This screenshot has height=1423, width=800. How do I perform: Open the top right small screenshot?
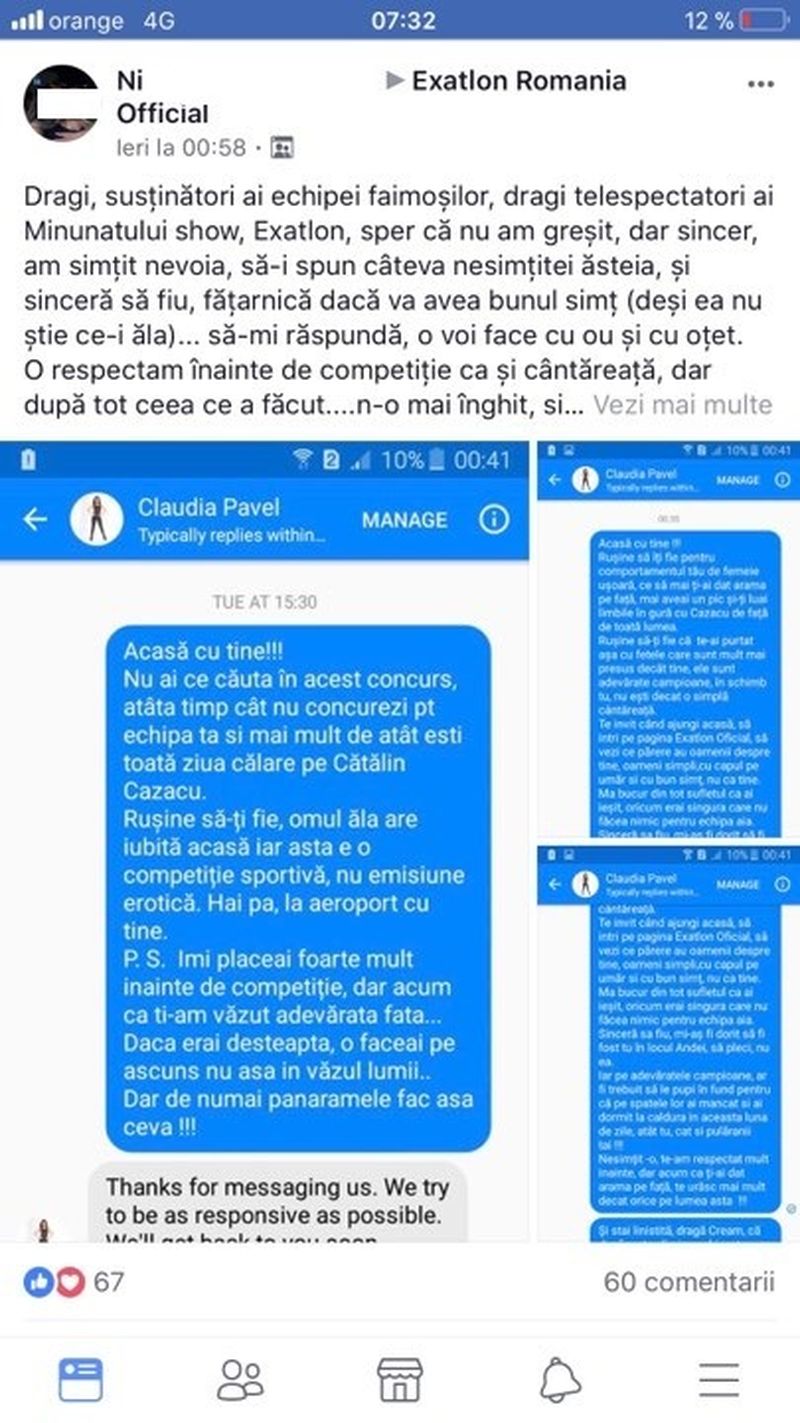668,638
